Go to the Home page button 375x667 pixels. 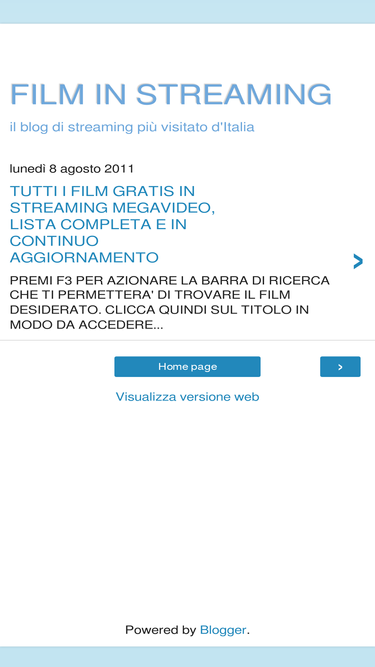click(188, 367)
